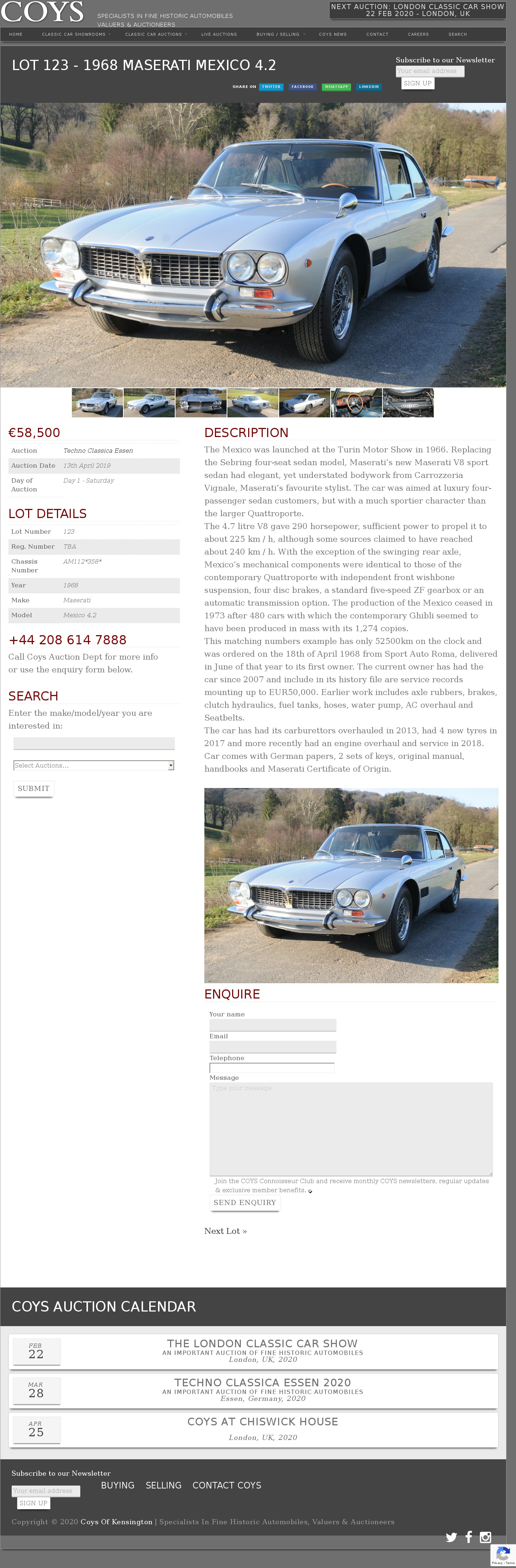Share this lot on Facebook
Viewport: 516px width, 1568px height.
[302, 87]
